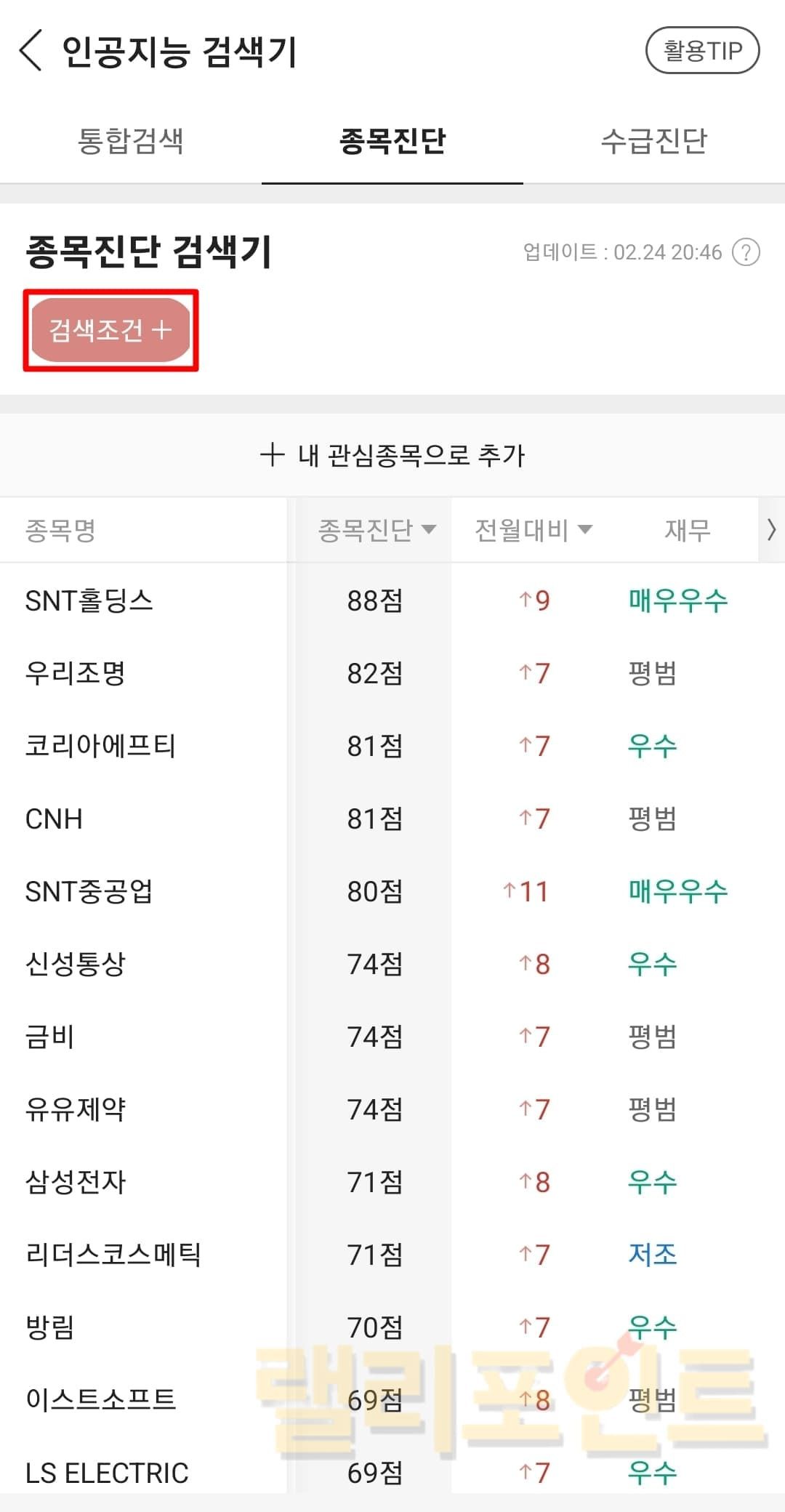The height and width of the screenshot is (1512, 785).
Task: Open the 활용TIP guide
Action: (x=702, y=51)
